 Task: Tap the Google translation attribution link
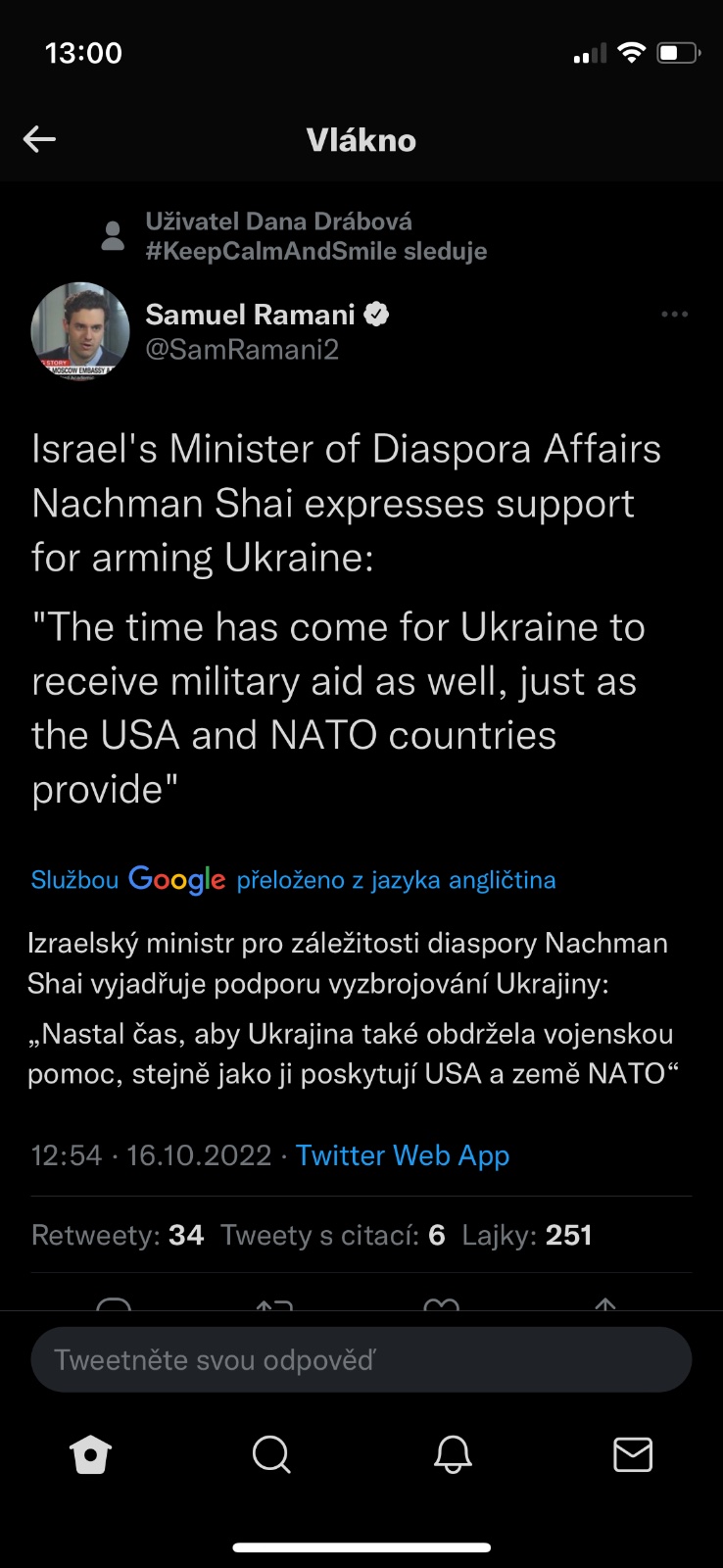(x=293, y=880)
